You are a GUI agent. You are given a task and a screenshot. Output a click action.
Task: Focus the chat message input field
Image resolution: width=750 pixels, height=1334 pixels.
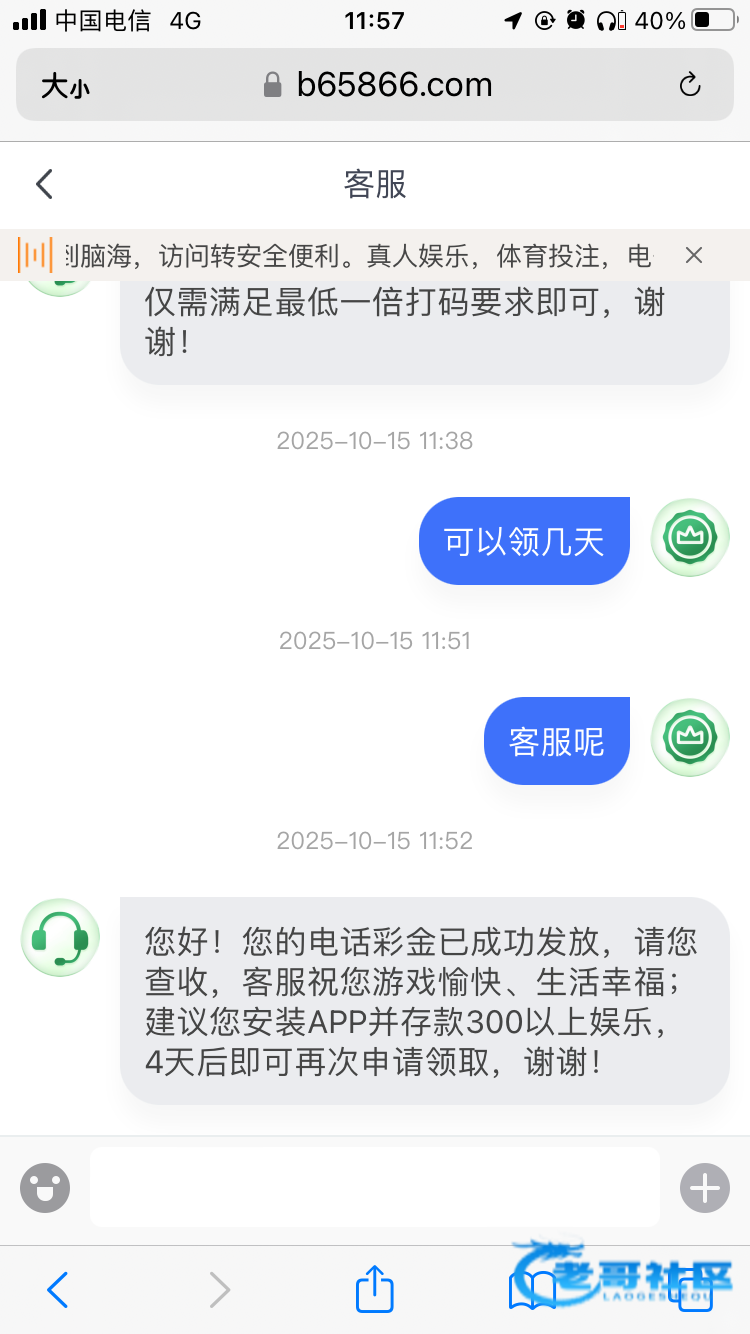click(x=374, y=1187)
